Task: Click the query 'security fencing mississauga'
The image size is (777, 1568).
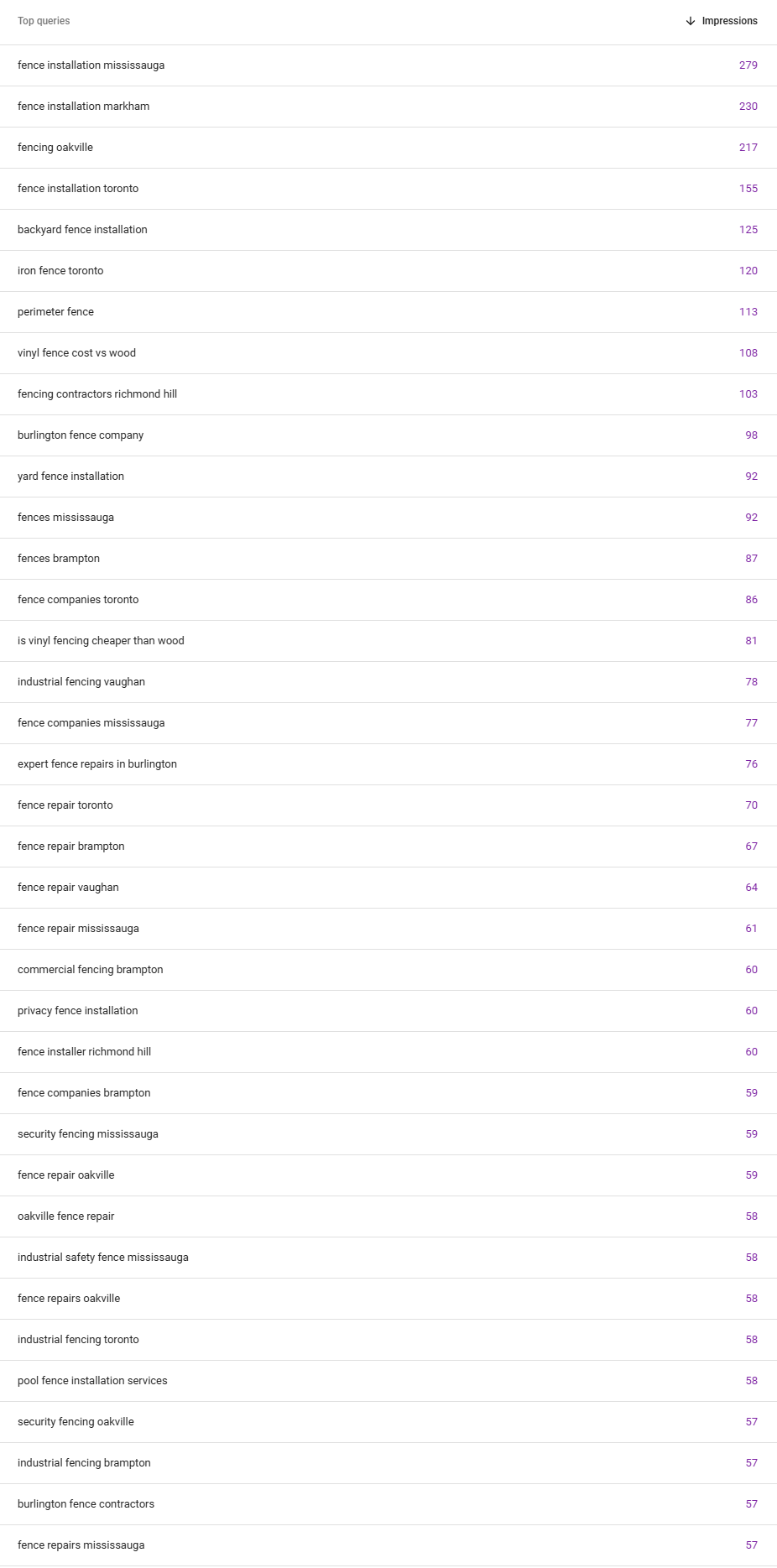Action: click(86, 1133)
